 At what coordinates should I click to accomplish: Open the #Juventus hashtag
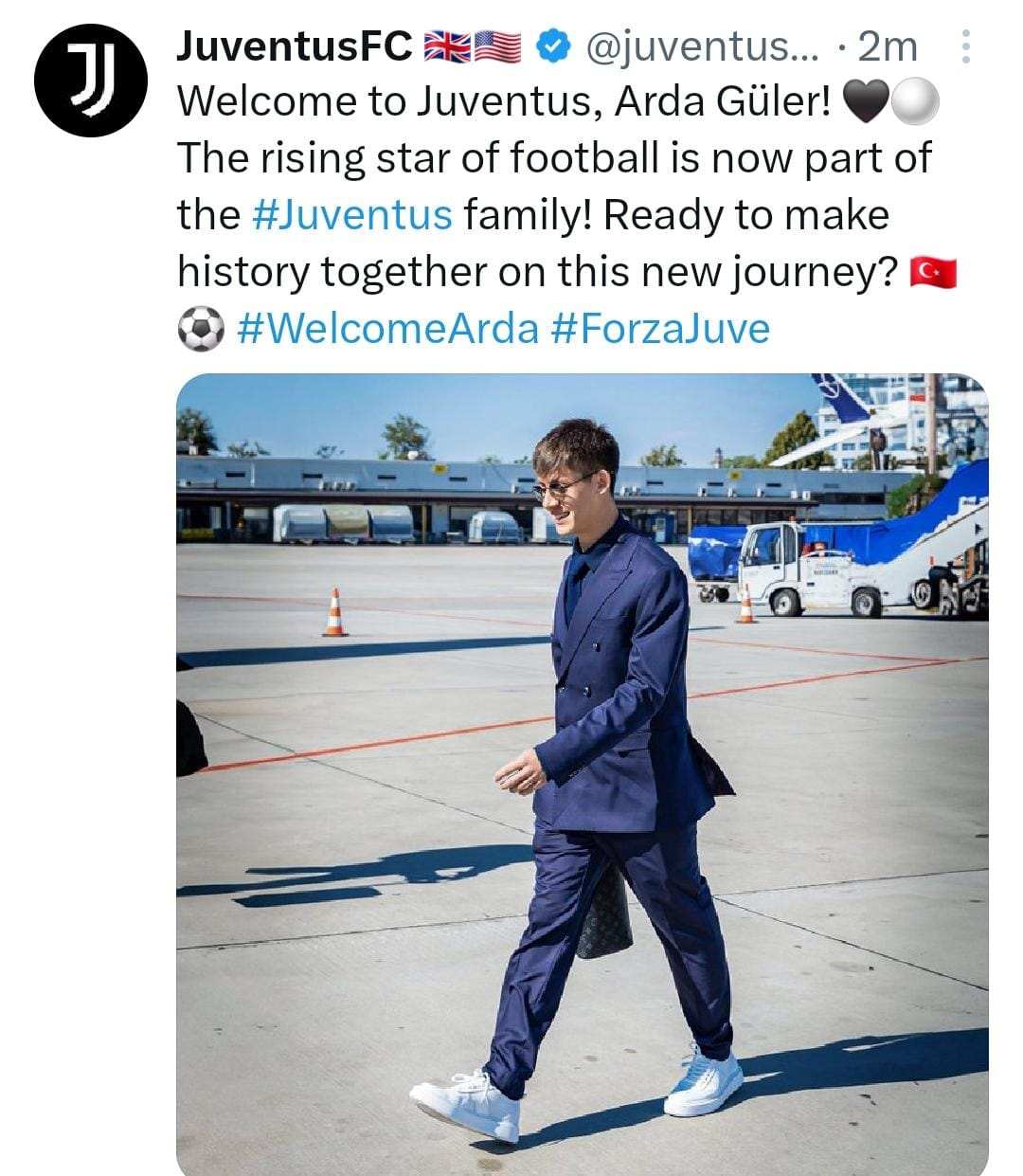pyautogui.click(x=352, y=215)
